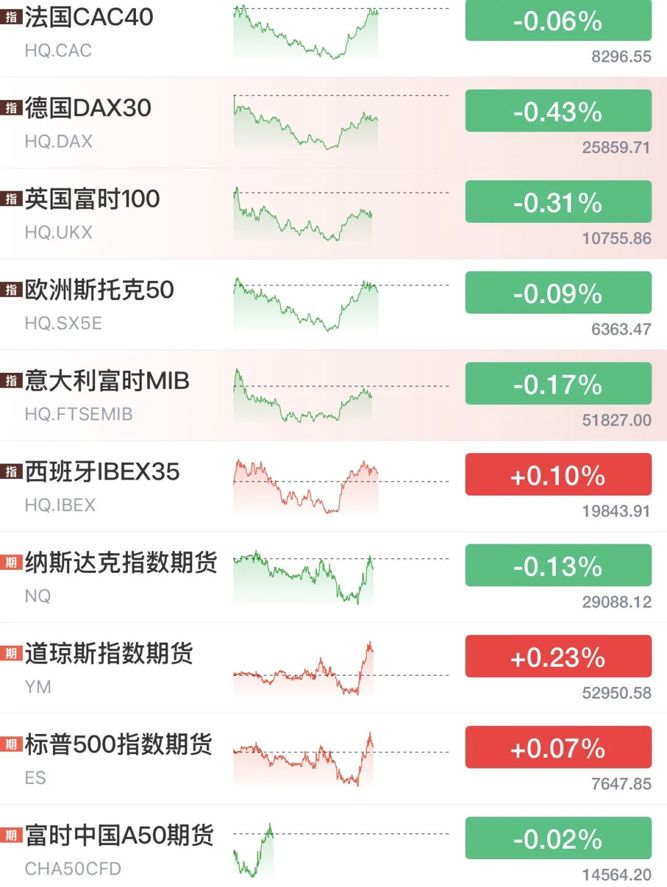Screen dimensions: 667x887
Task: Select the 英国富时100 row
Action: pos(333,214)
